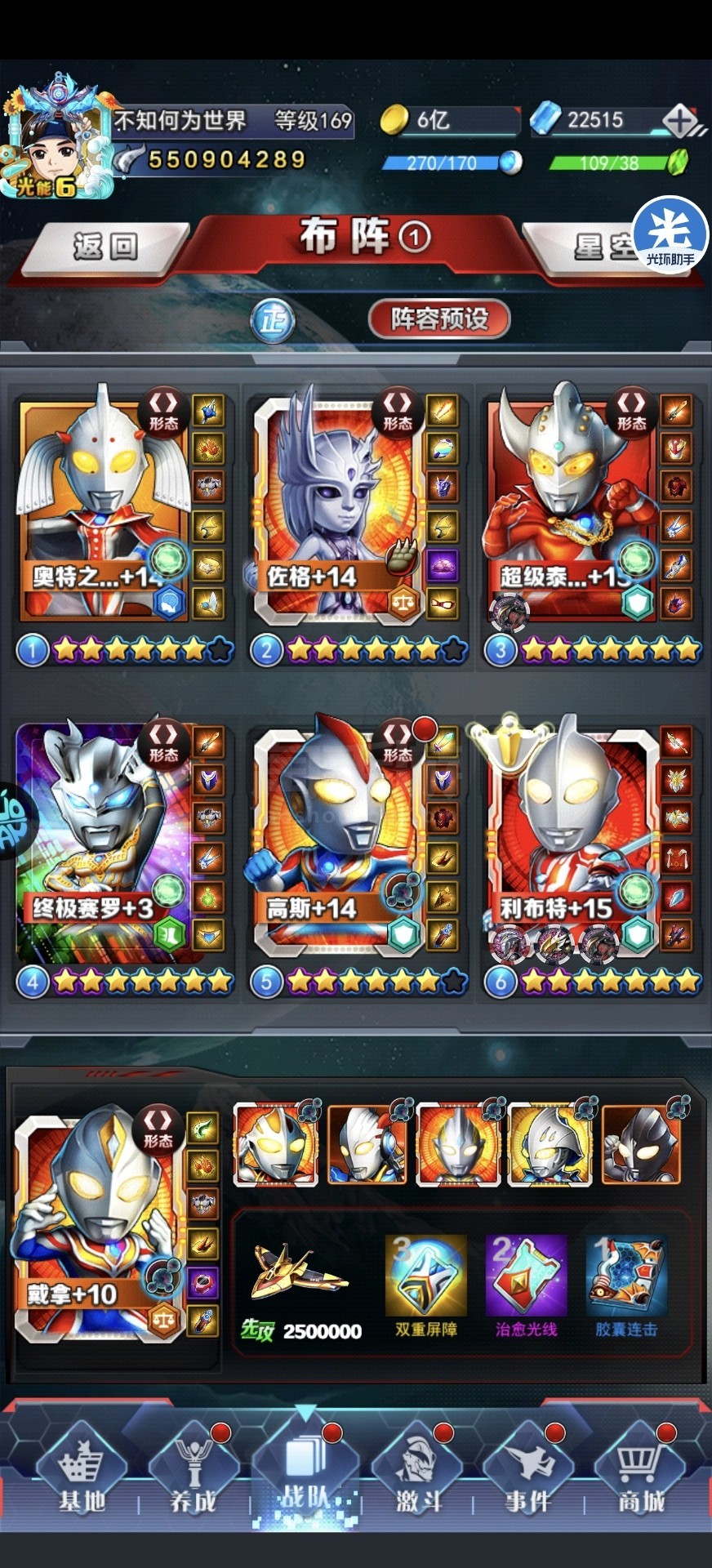Open the 双重屏障 skill

pyautogui.click(x=425, y=1285)
